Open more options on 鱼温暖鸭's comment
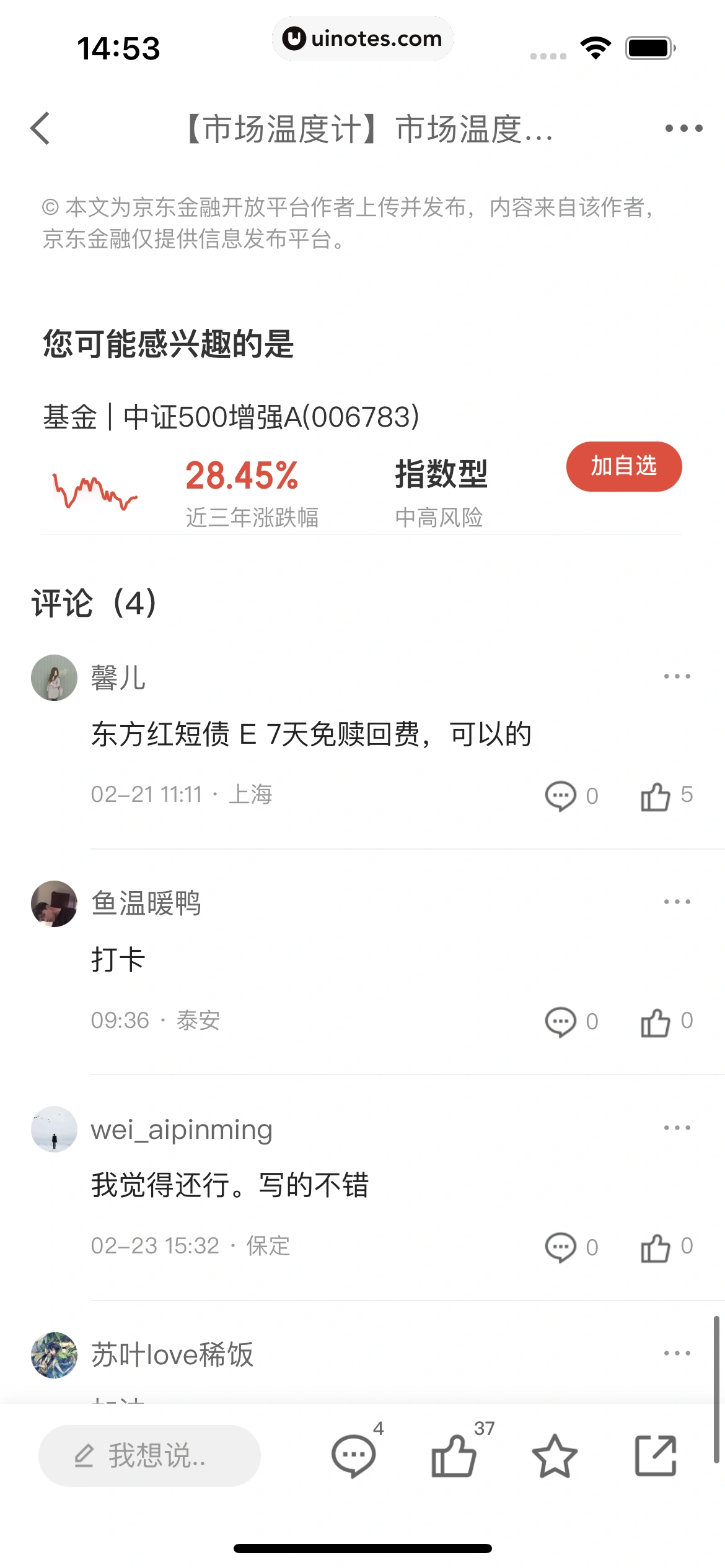725x1568 pixels. (x=677, y=902)
